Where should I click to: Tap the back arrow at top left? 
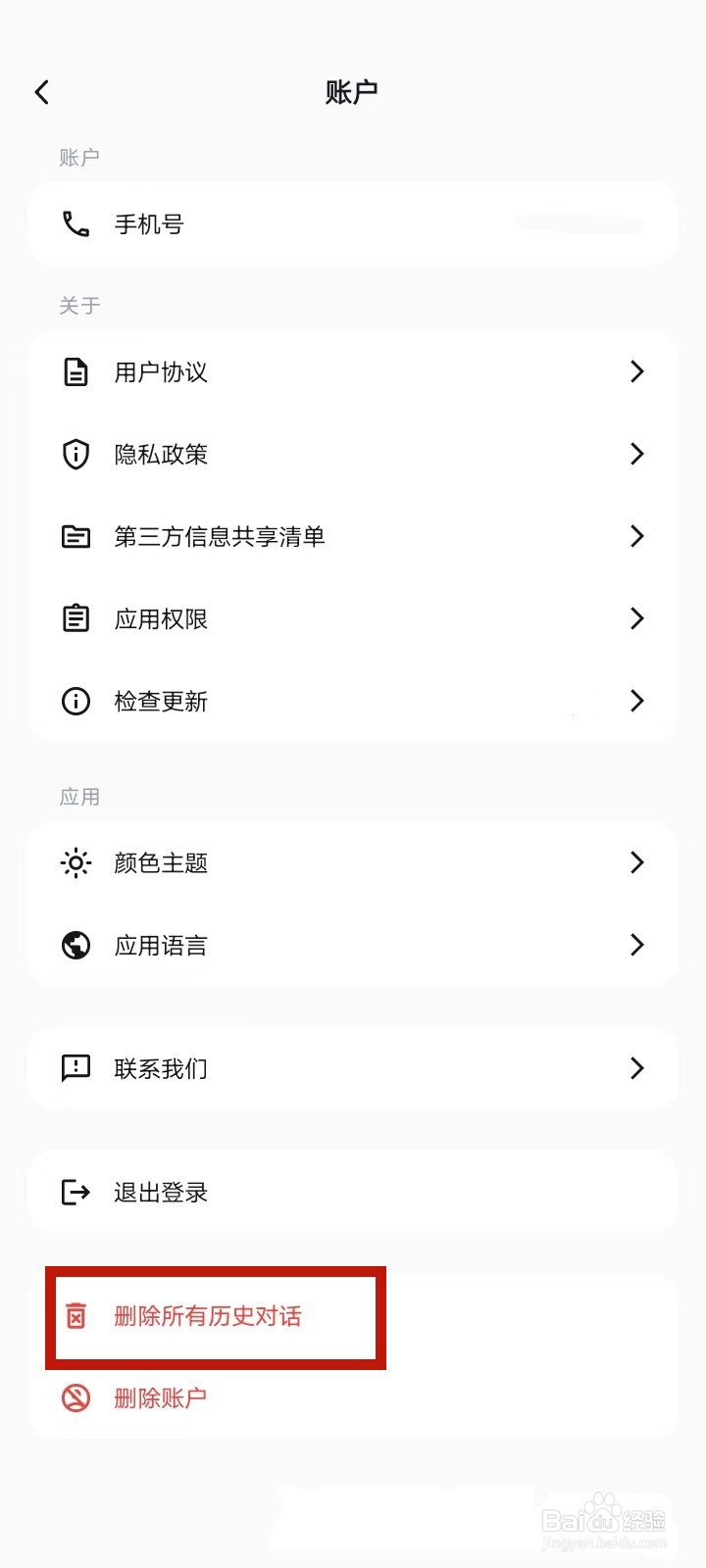point(41,91)
